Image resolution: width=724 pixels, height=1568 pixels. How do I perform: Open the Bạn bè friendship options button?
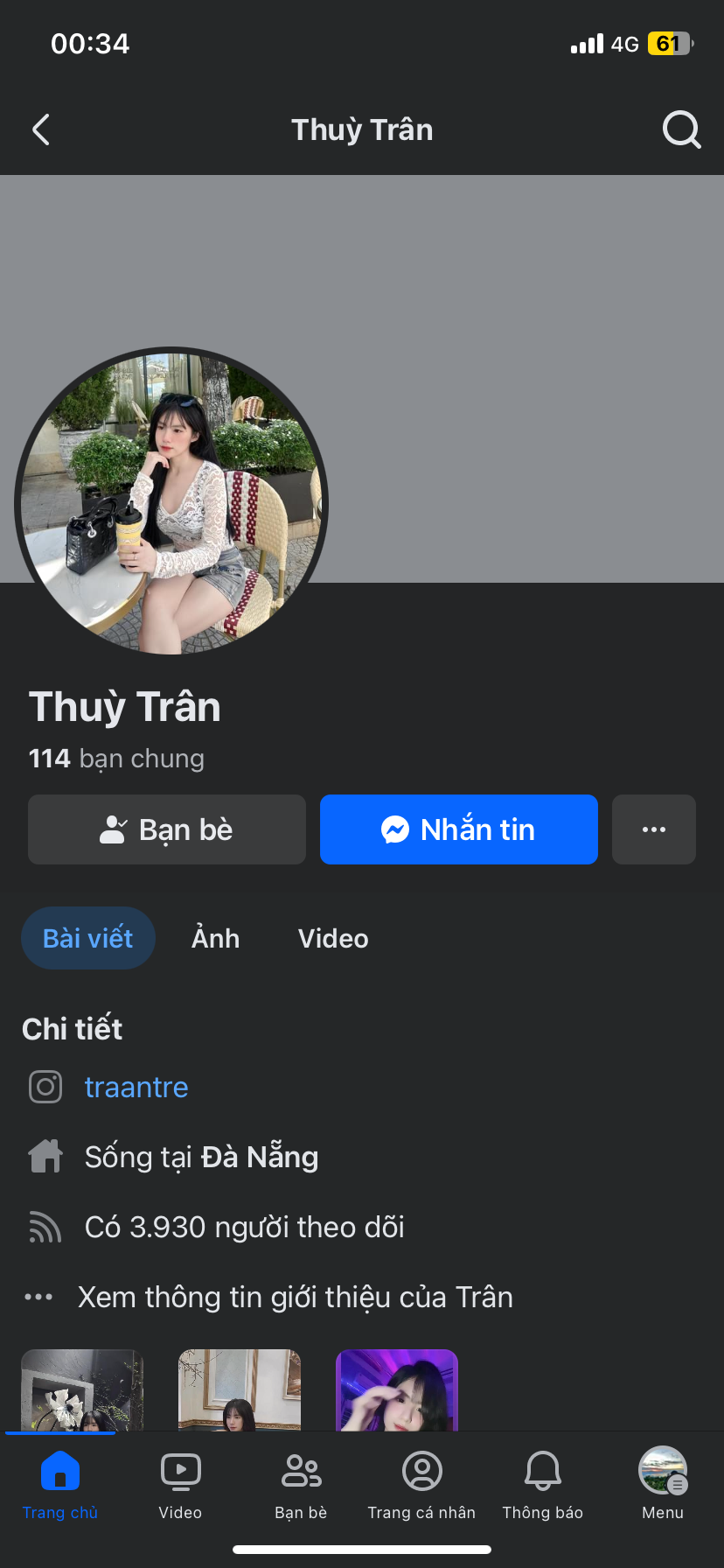(167, 829)
